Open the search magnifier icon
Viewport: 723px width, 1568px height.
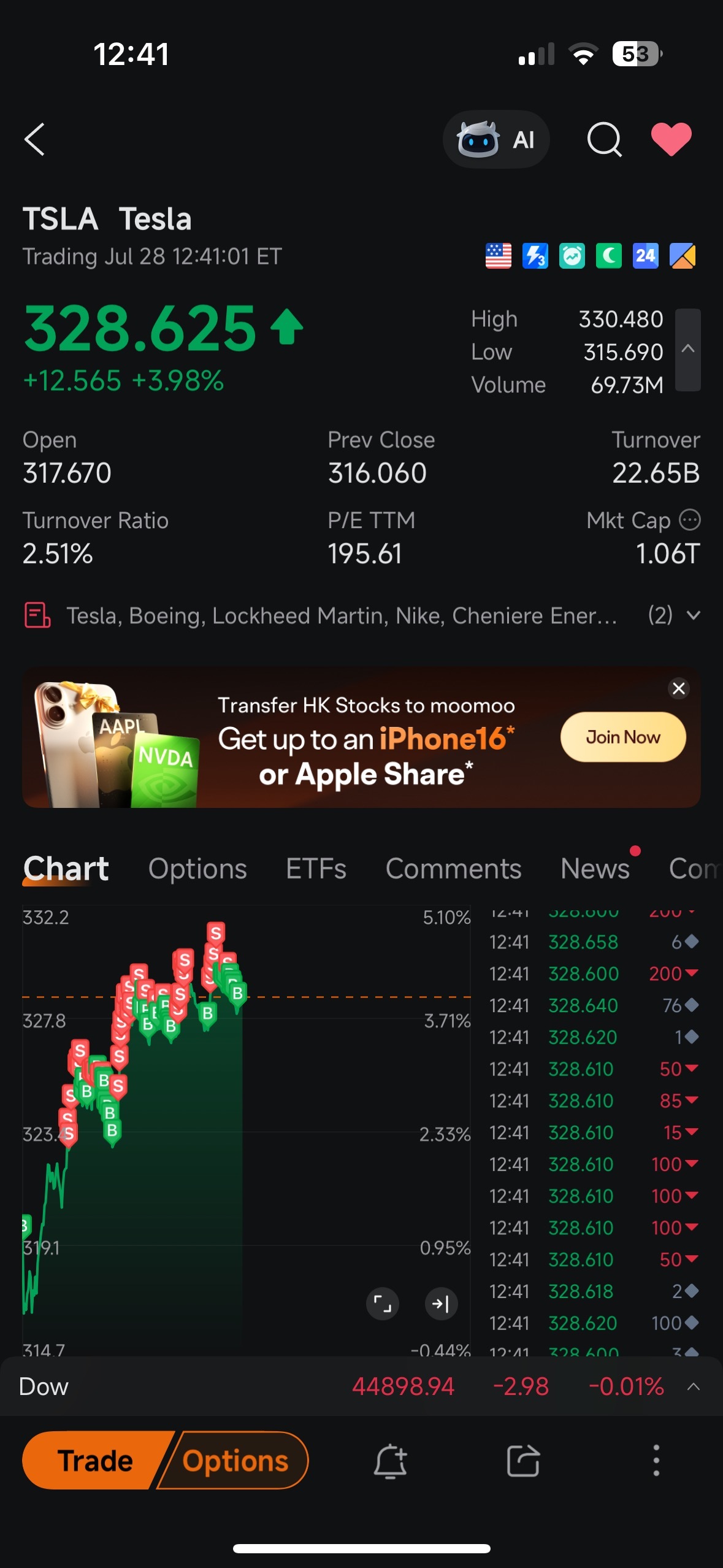click(x=605, y=139)
